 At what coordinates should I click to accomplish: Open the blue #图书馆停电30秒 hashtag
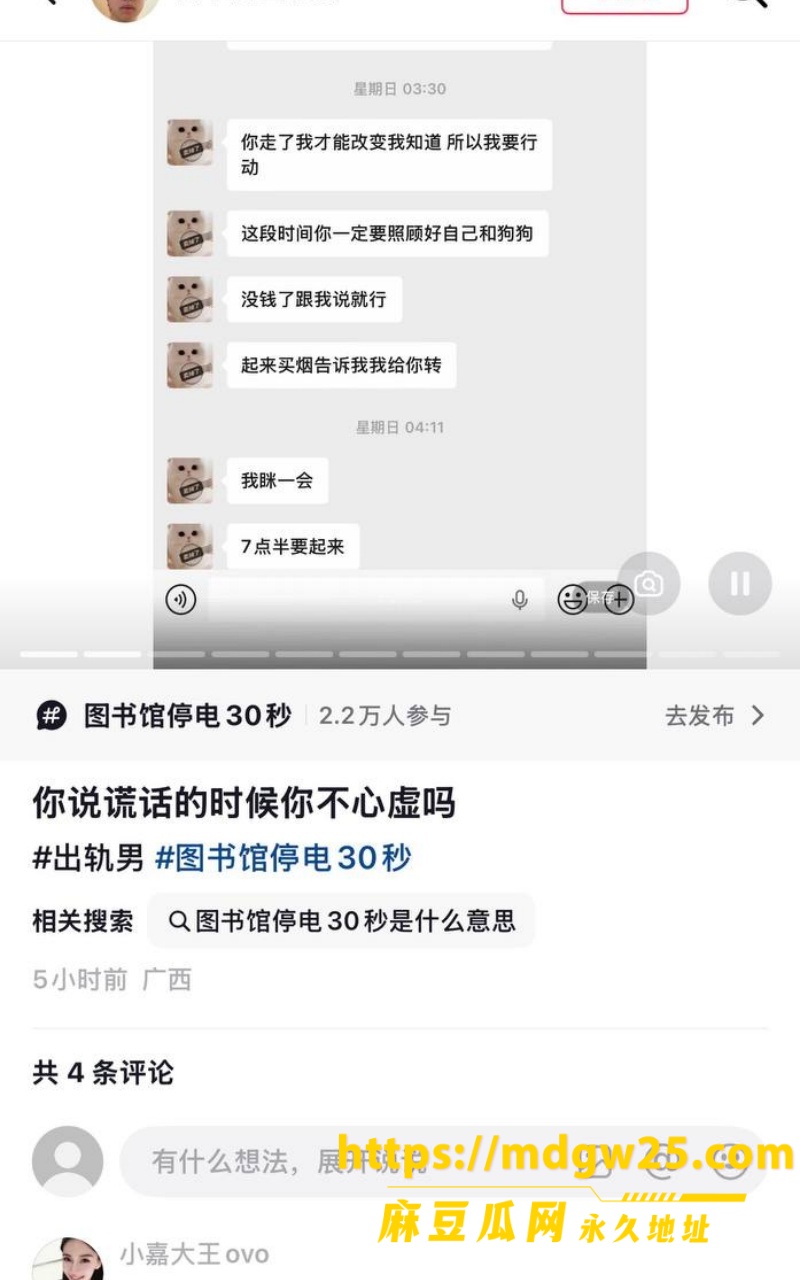pos(283,858)
